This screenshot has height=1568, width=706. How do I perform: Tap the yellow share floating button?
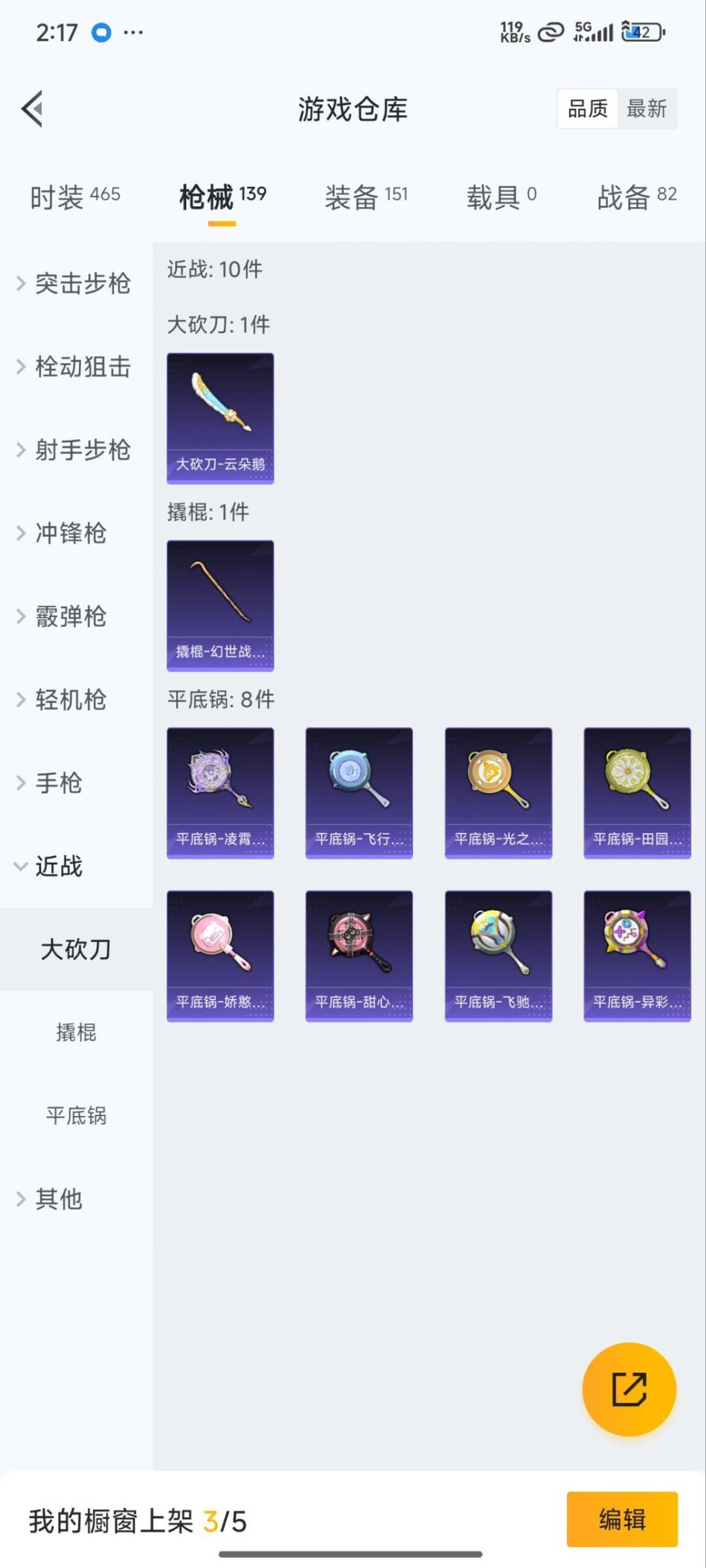tap(629, 1389)
